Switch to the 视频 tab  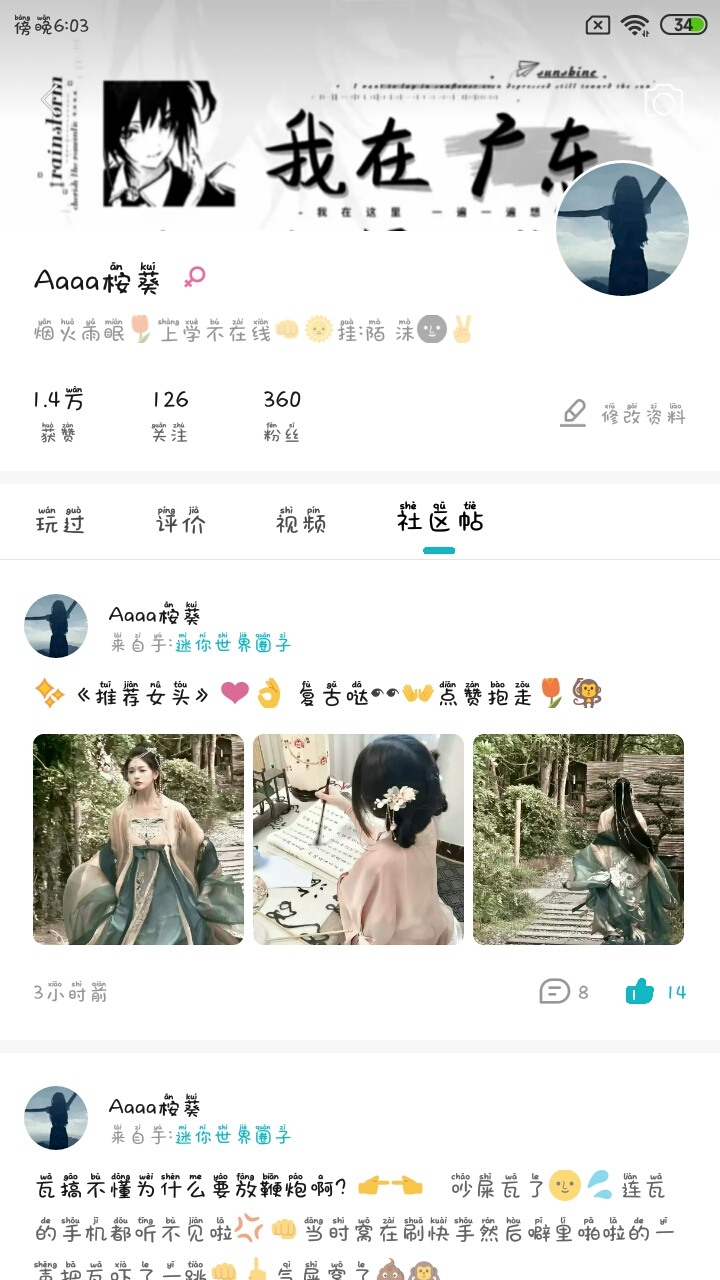[301, 521]
